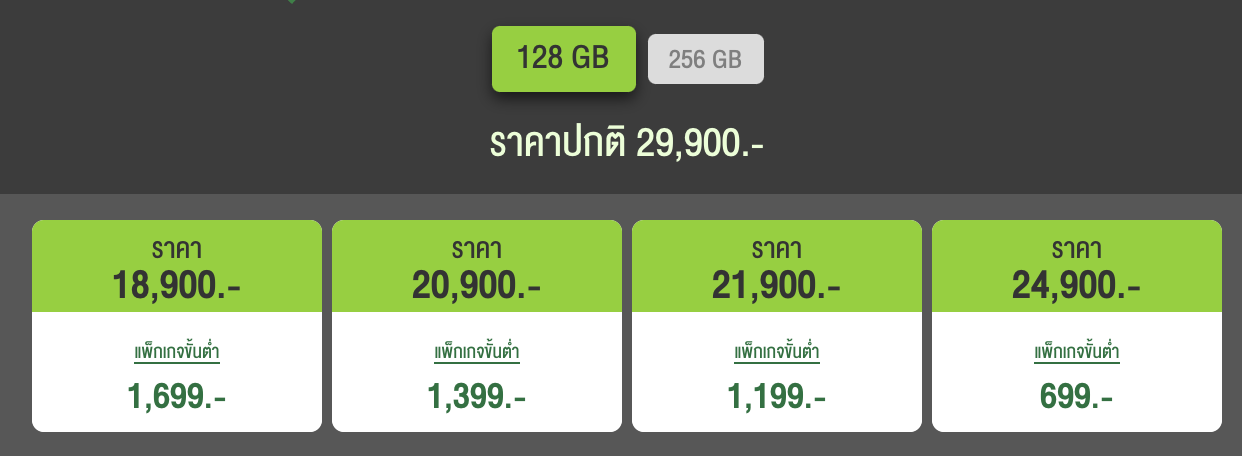Viewport: 1242px width, 456px height.
Task: Select the 128 GB storage option
Action: pyautogui.click(x=563, y=58)
